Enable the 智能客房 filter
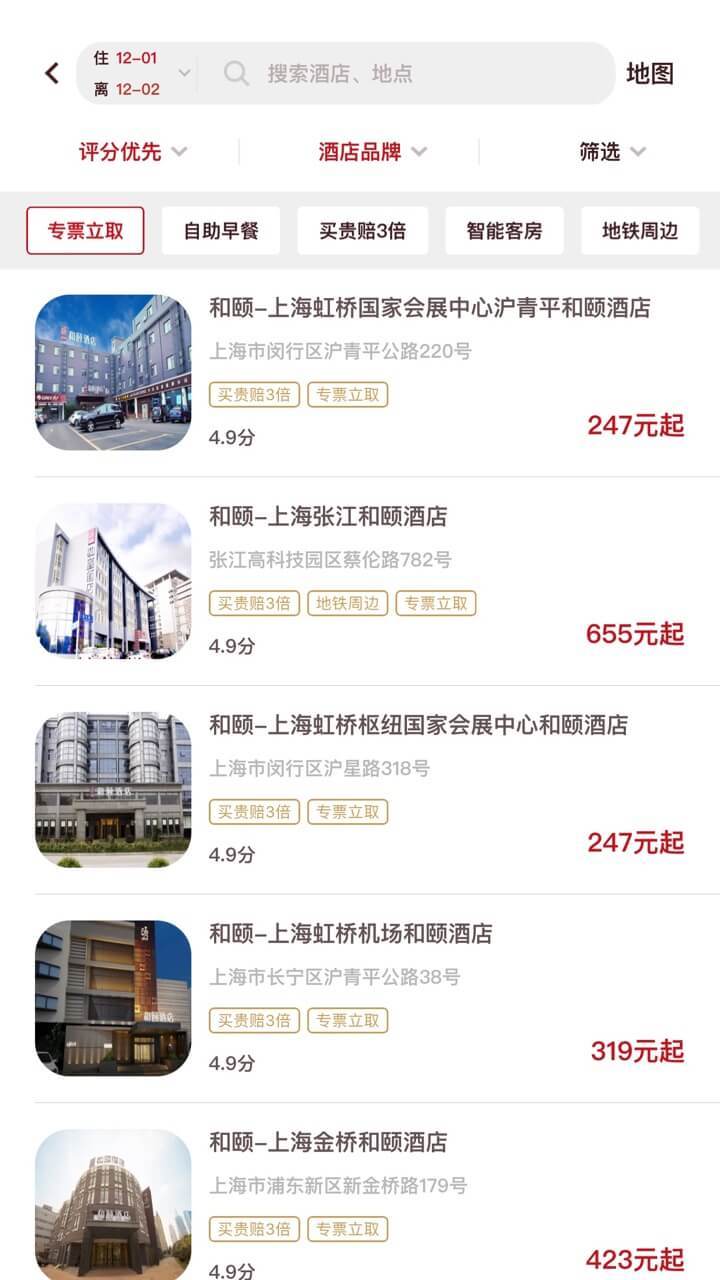720x1280 pixels. pos(504,230)
